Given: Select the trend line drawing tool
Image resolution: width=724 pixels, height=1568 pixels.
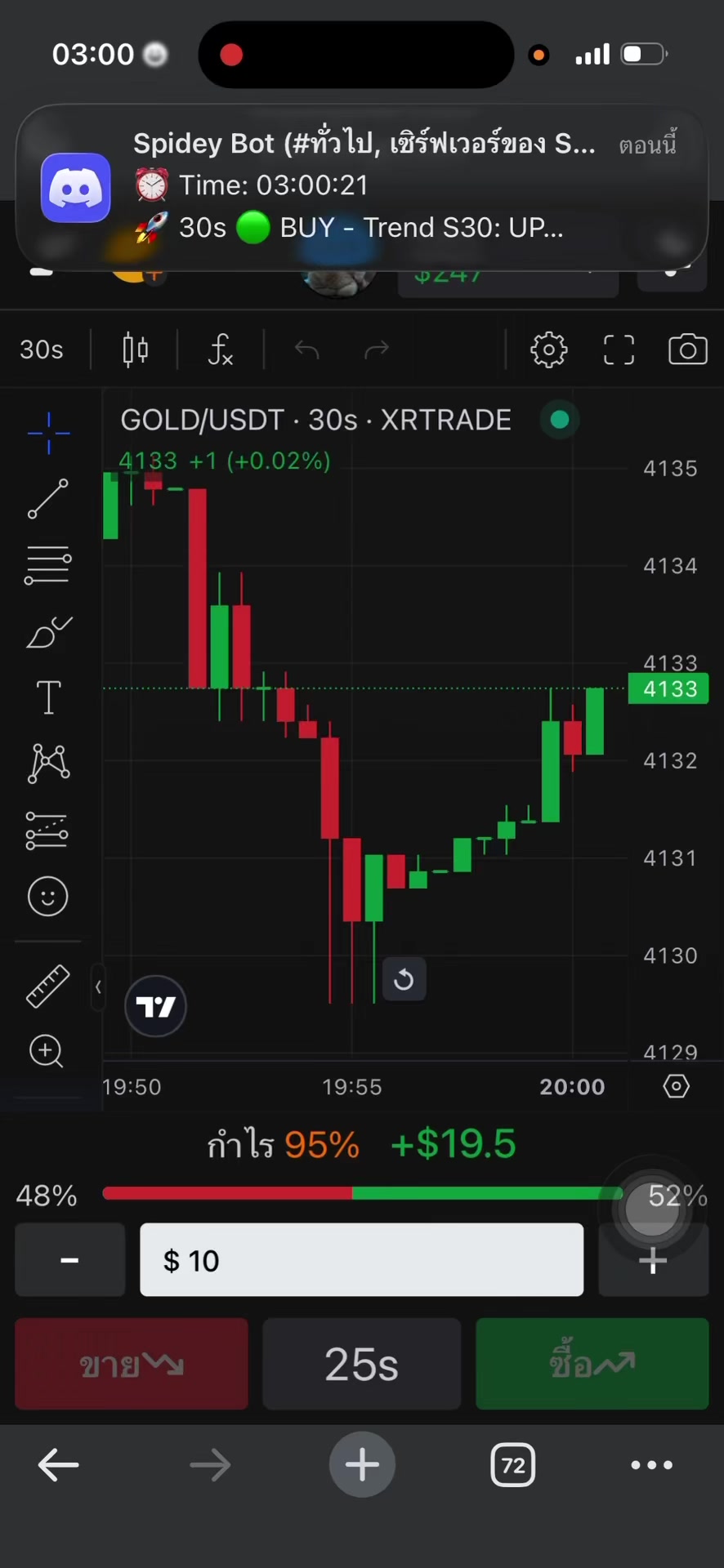Looking at the screenshot, I should 48,498.
